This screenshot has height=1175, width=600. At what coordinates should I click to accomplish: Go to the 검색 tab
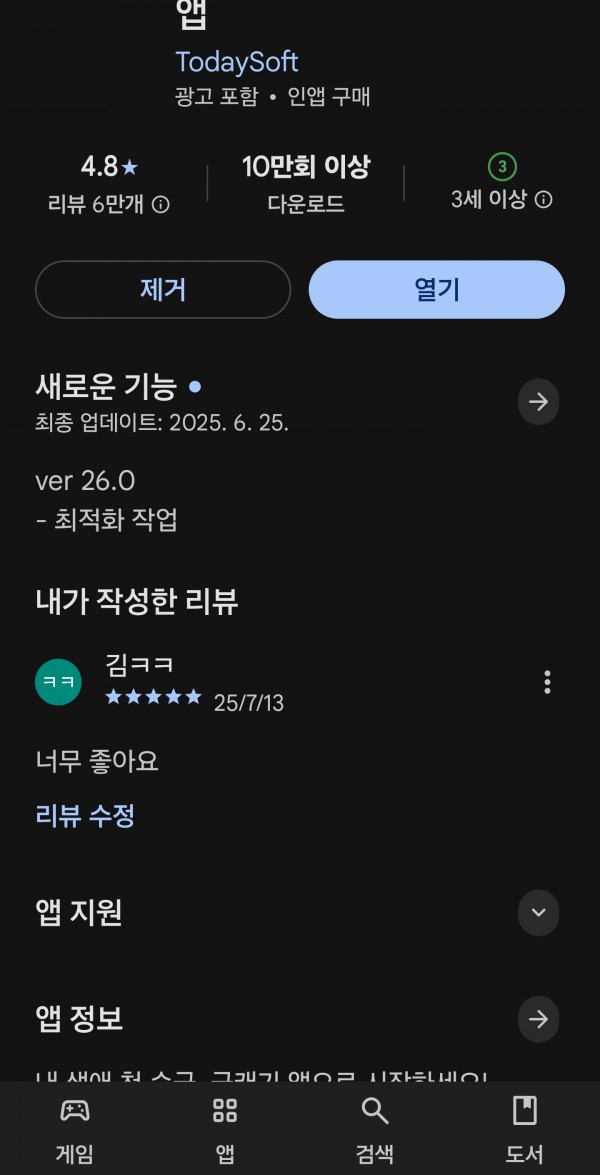point(375,1129)
